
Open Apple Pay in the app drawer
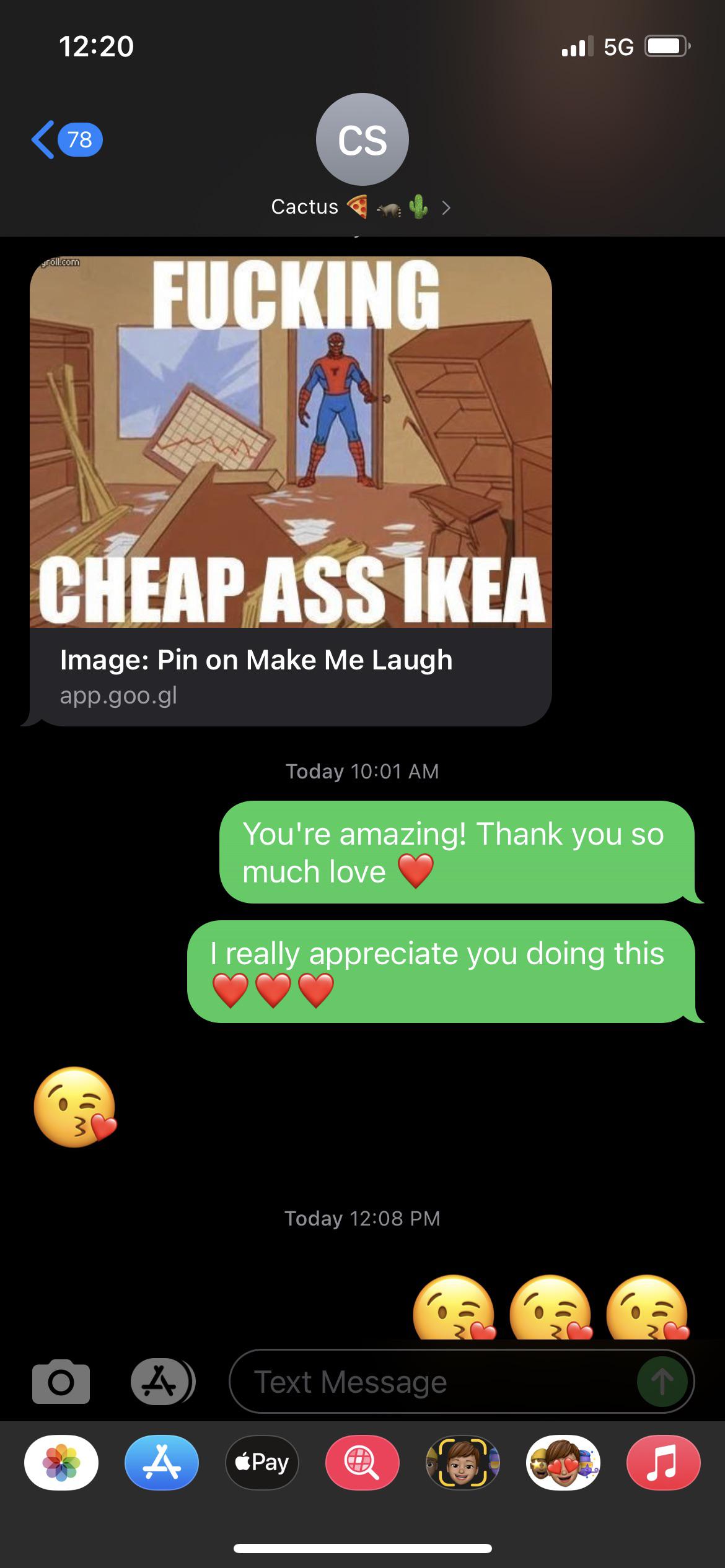[x=262, y=1462]
